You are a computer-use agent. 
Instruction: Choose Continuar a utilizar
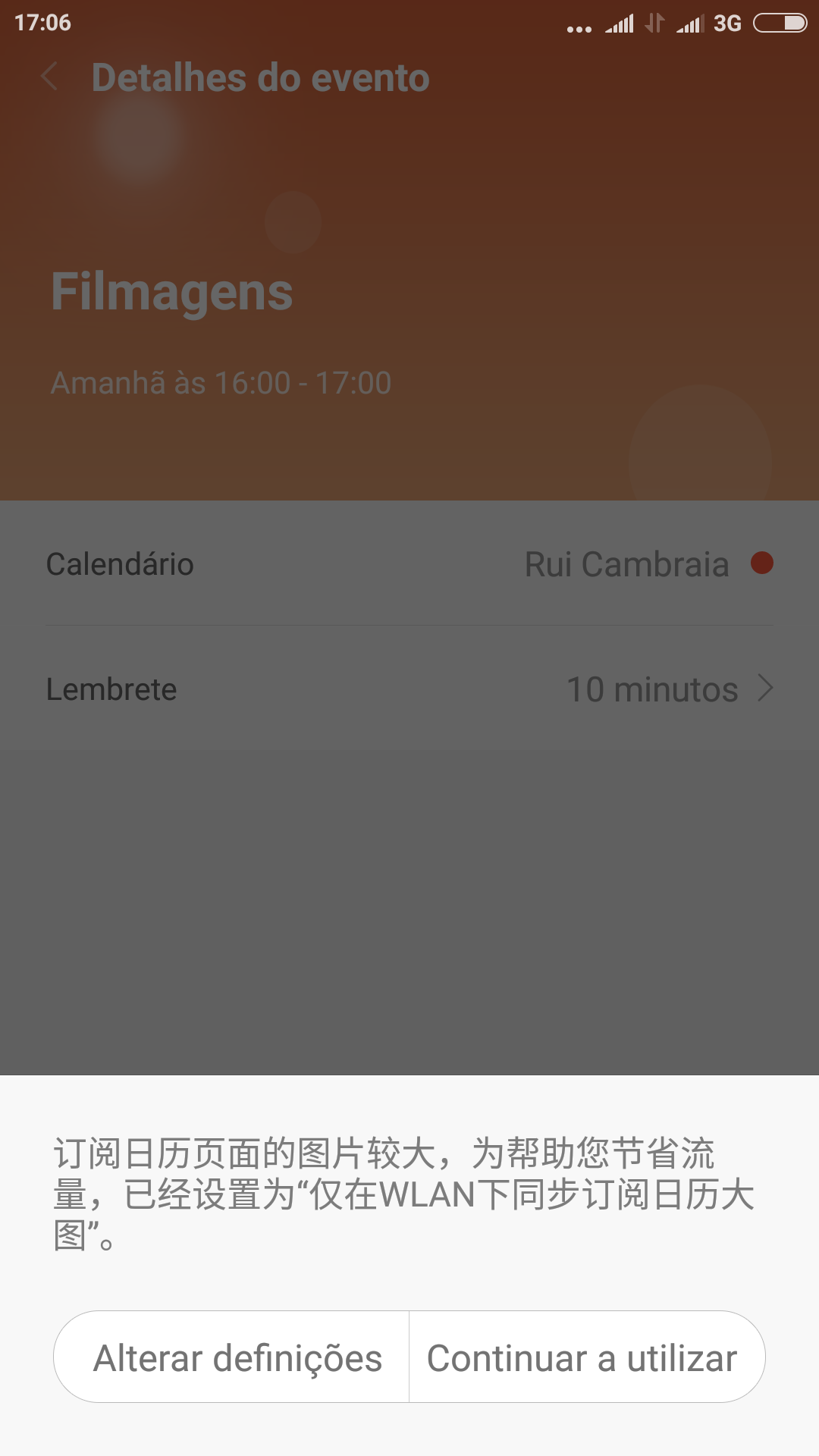click(x=587, y=1357)
